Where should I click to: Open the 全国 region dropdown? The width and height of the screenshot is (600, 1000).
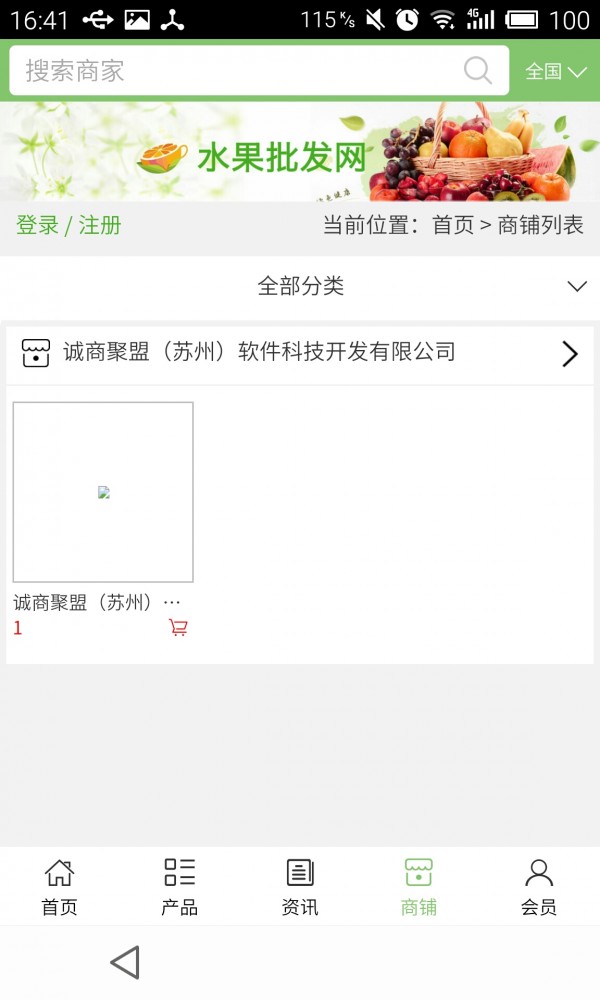tap(555, 71)
